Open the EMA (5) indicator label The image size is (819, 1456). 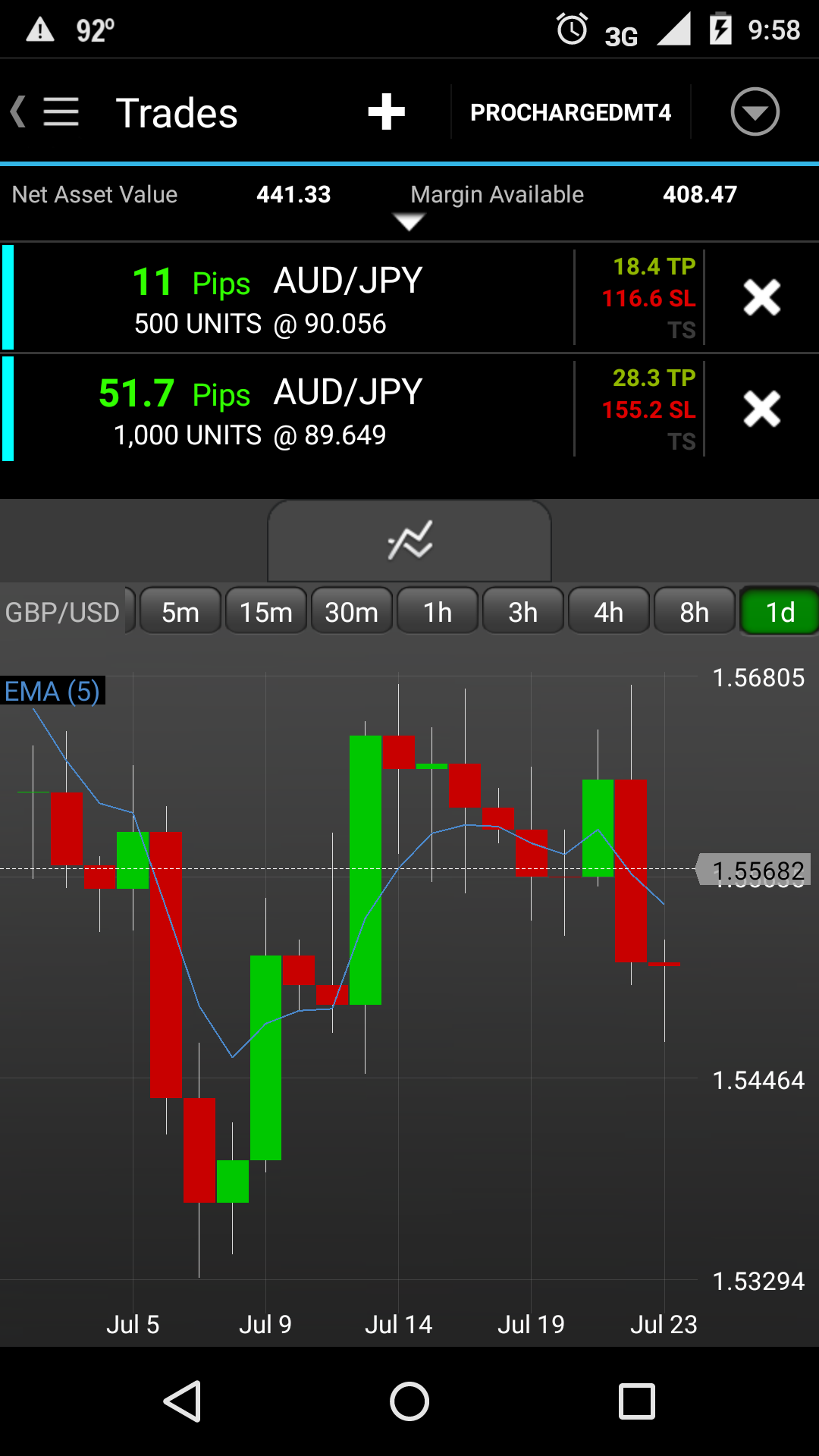pos(52,691)
